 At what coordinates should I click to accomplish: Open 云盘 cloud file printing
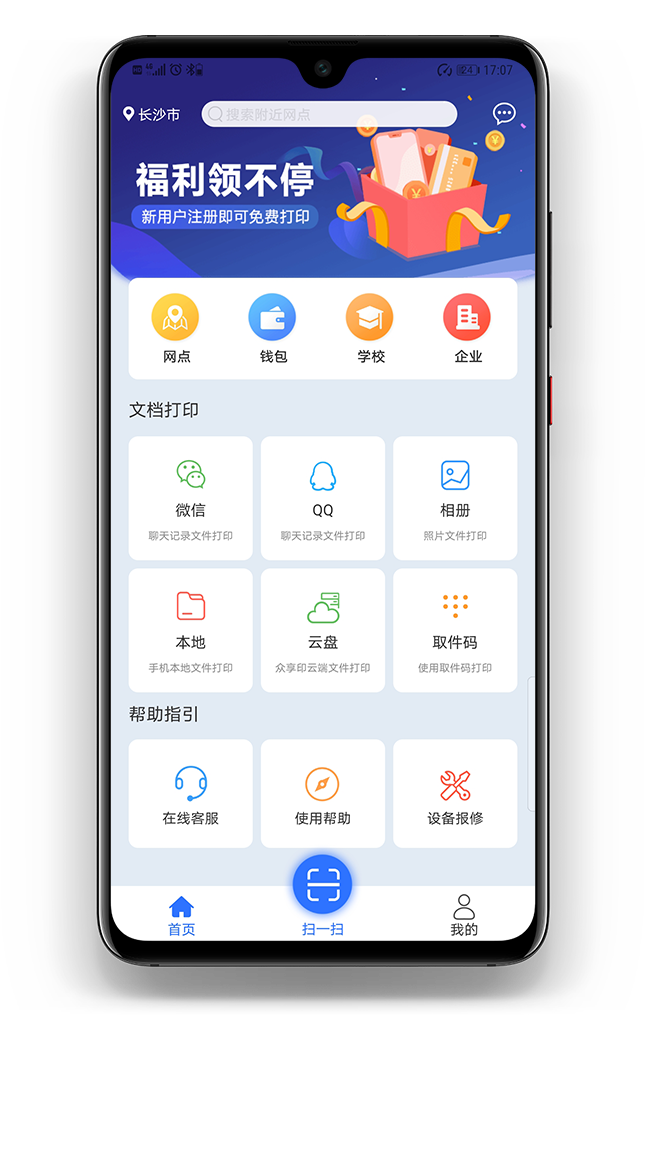[323, 630]
